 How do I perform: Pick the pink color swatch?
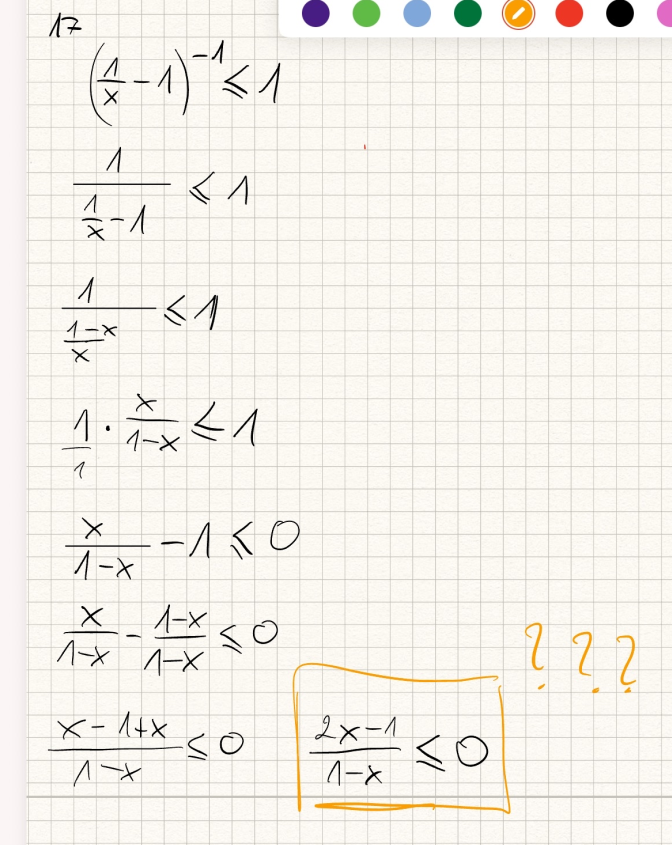(664, 13)
